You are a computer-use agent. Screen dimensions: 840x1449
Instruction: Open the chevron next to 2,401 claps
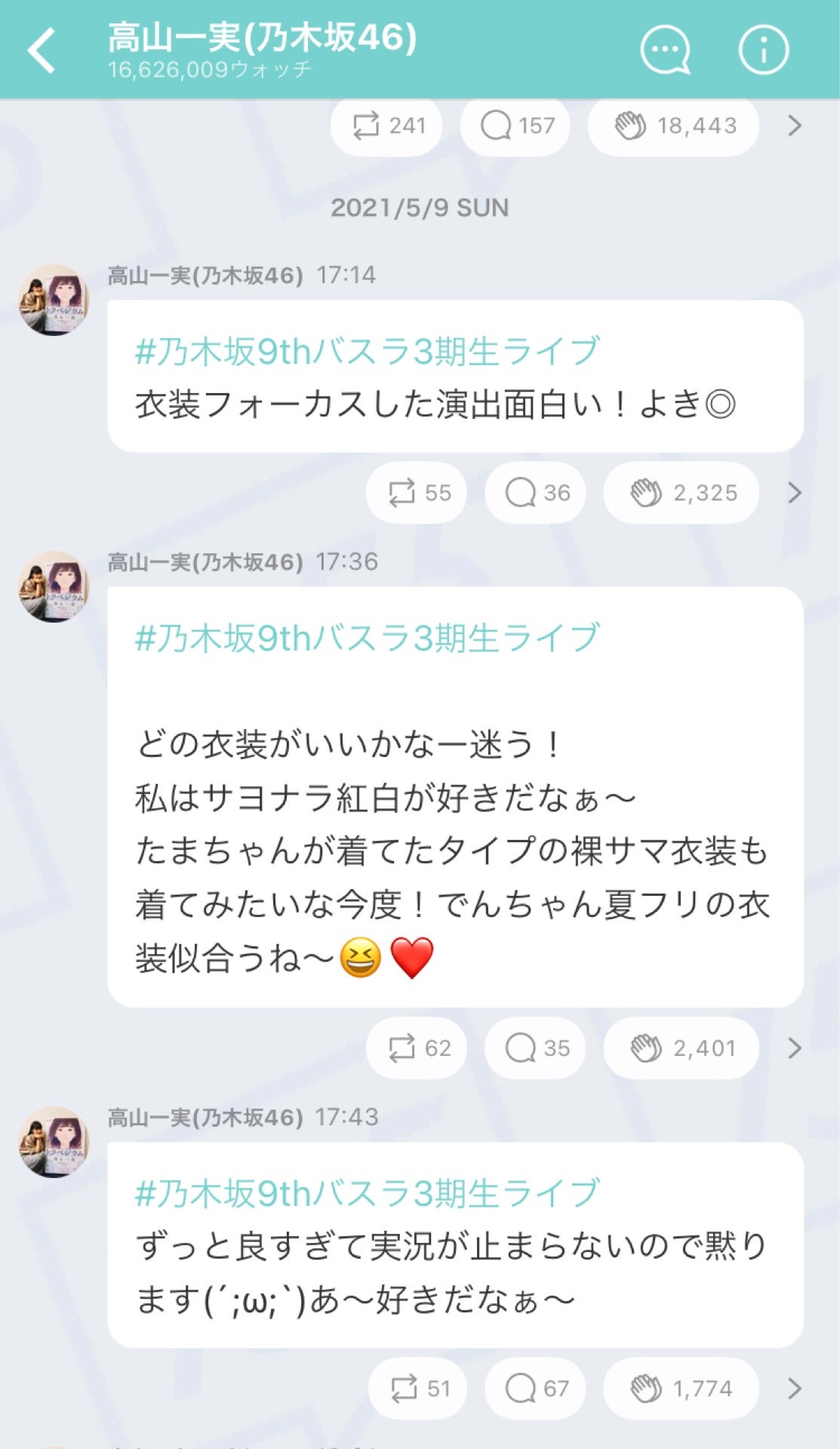(x=794, y=1048)
